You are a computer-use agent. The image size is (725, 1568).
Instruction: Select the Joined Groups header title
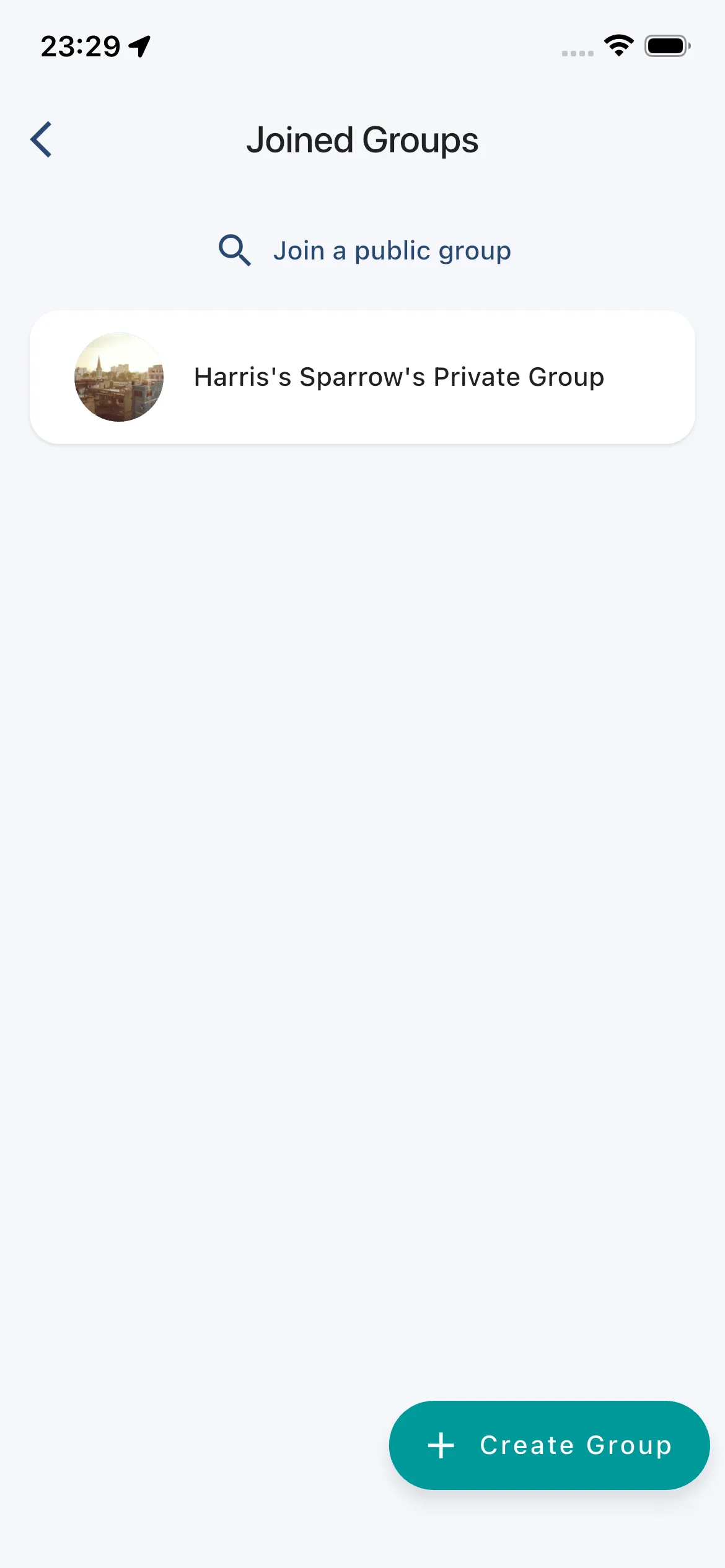click(362, 140)
